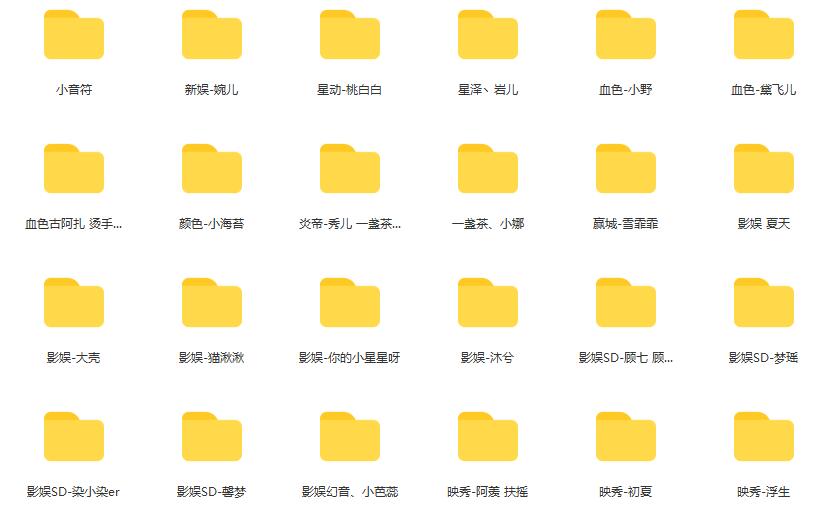Open the 影娱-你的小星星呀 folder
Screen dimensions: 824x513
[x=350, y=304]
